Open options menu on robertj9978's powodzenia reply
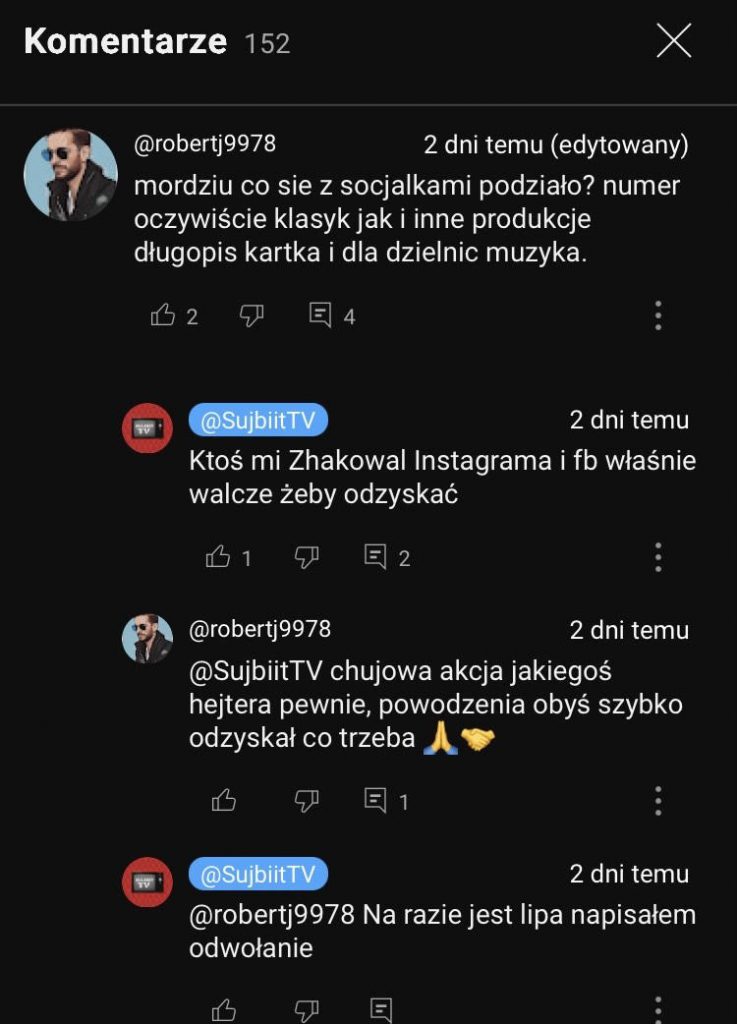Screen dimensions: 737x1024 click(657, 800)
